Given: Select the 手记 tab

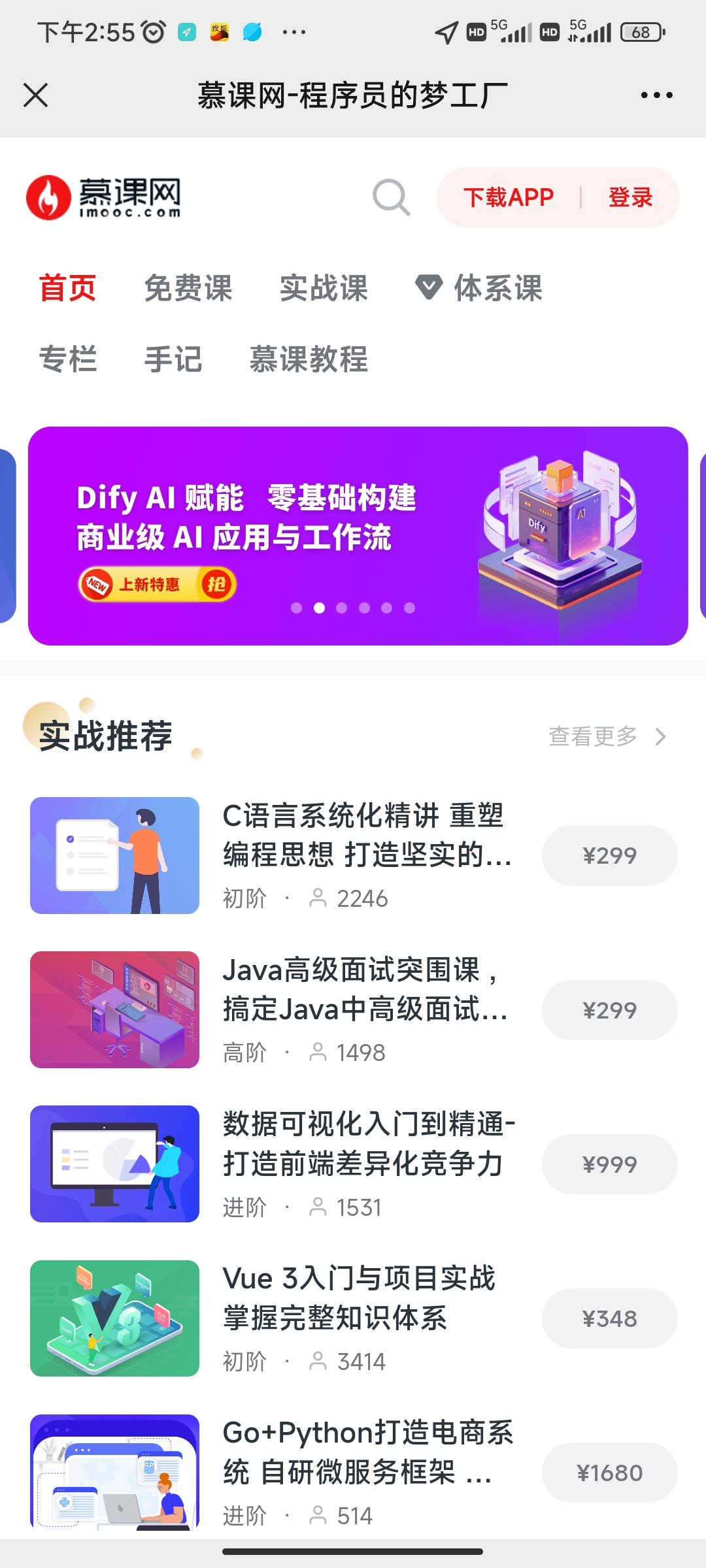Looking at the screenshot, I should (x=173, y=359).
